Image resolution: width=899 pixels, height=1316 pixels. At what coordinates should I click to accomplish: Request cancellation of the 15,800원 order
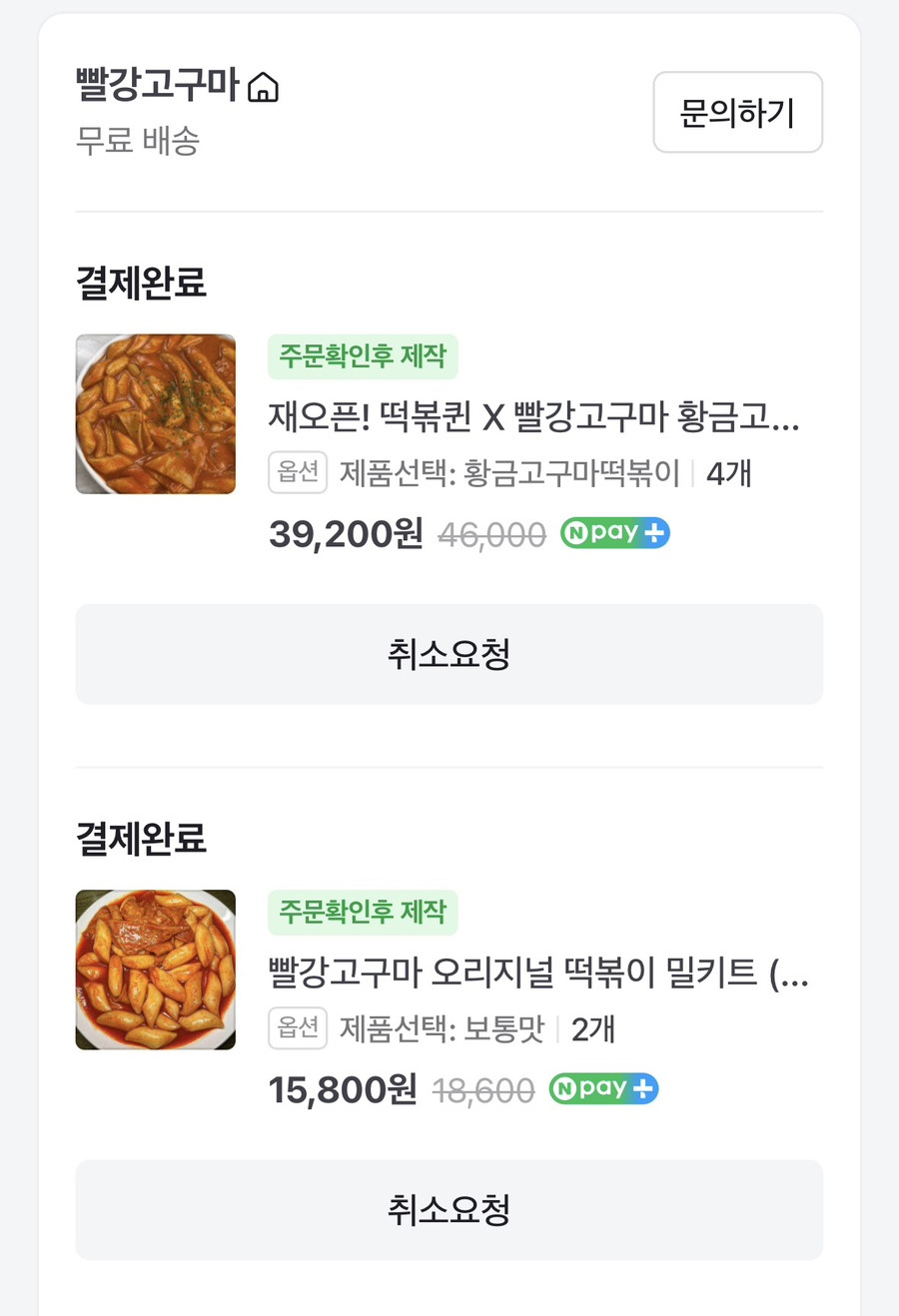[x=449, y=1209]
